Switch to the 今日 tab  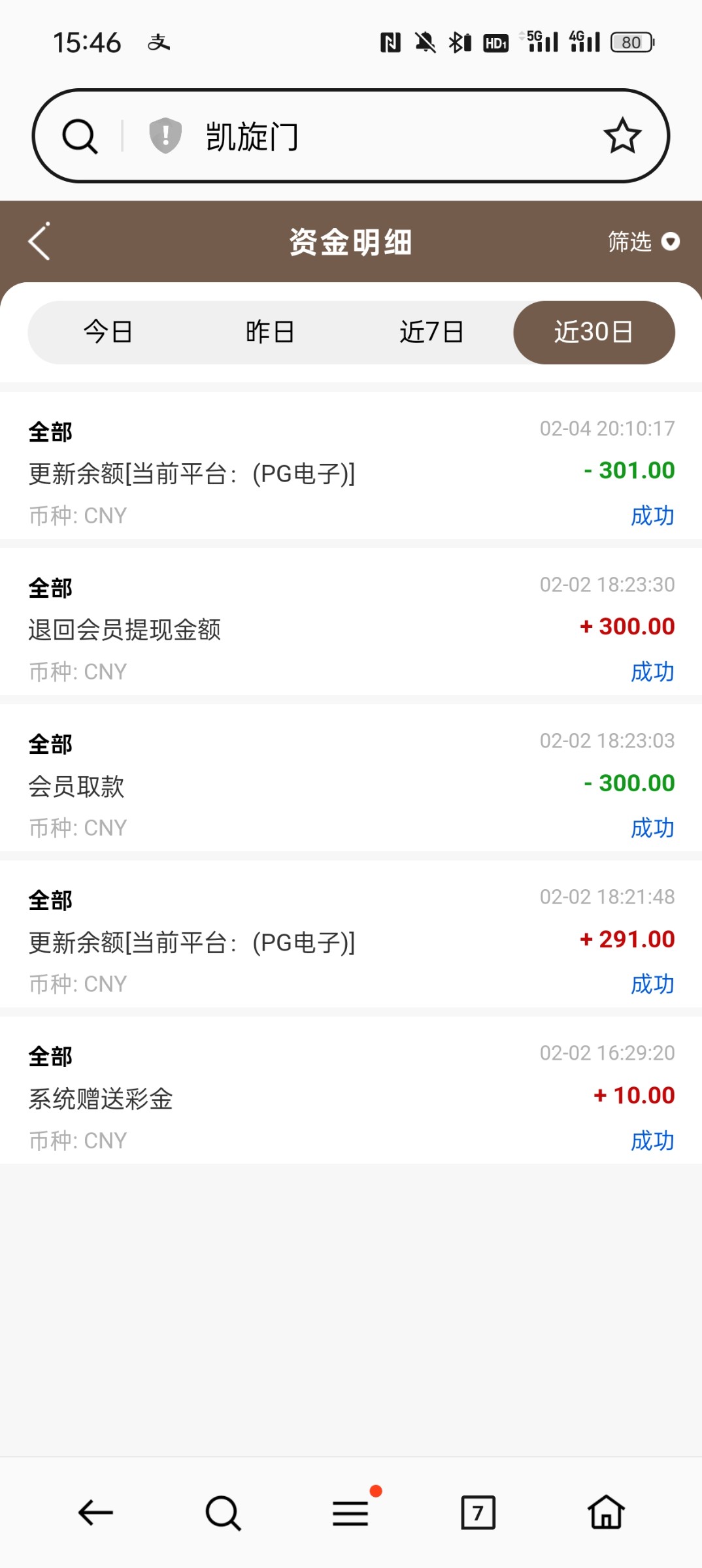click(x=109, y=332)
